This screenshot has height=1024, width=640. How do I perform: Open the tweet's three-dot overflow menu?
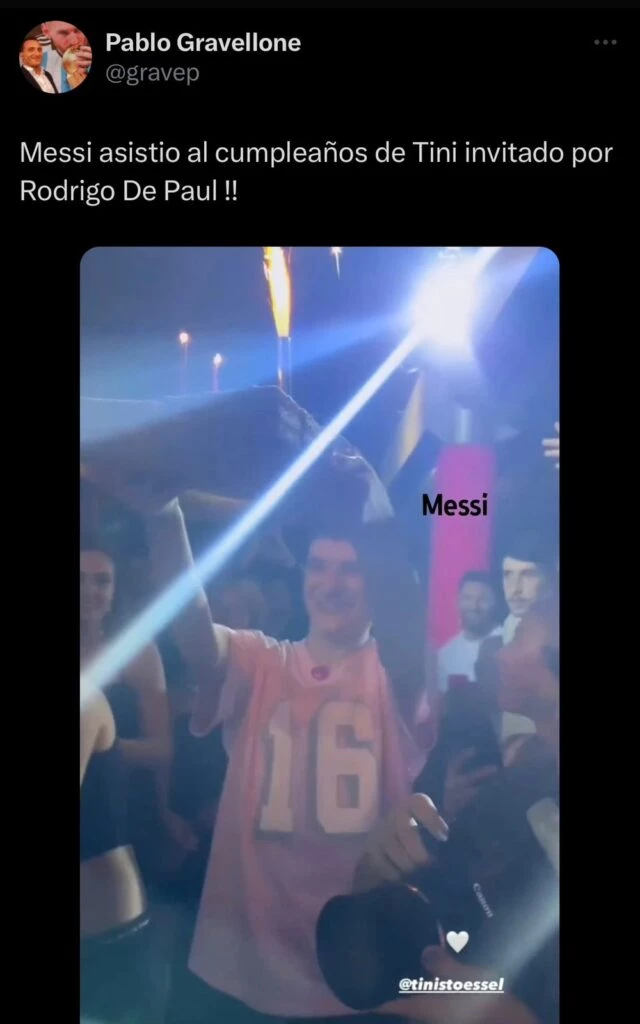(605, 42)
